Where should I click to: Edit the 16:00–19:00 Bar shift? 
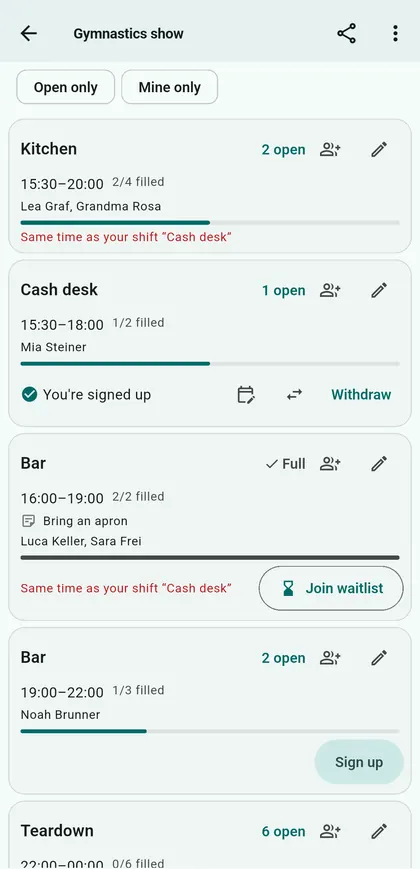(379, 464)
